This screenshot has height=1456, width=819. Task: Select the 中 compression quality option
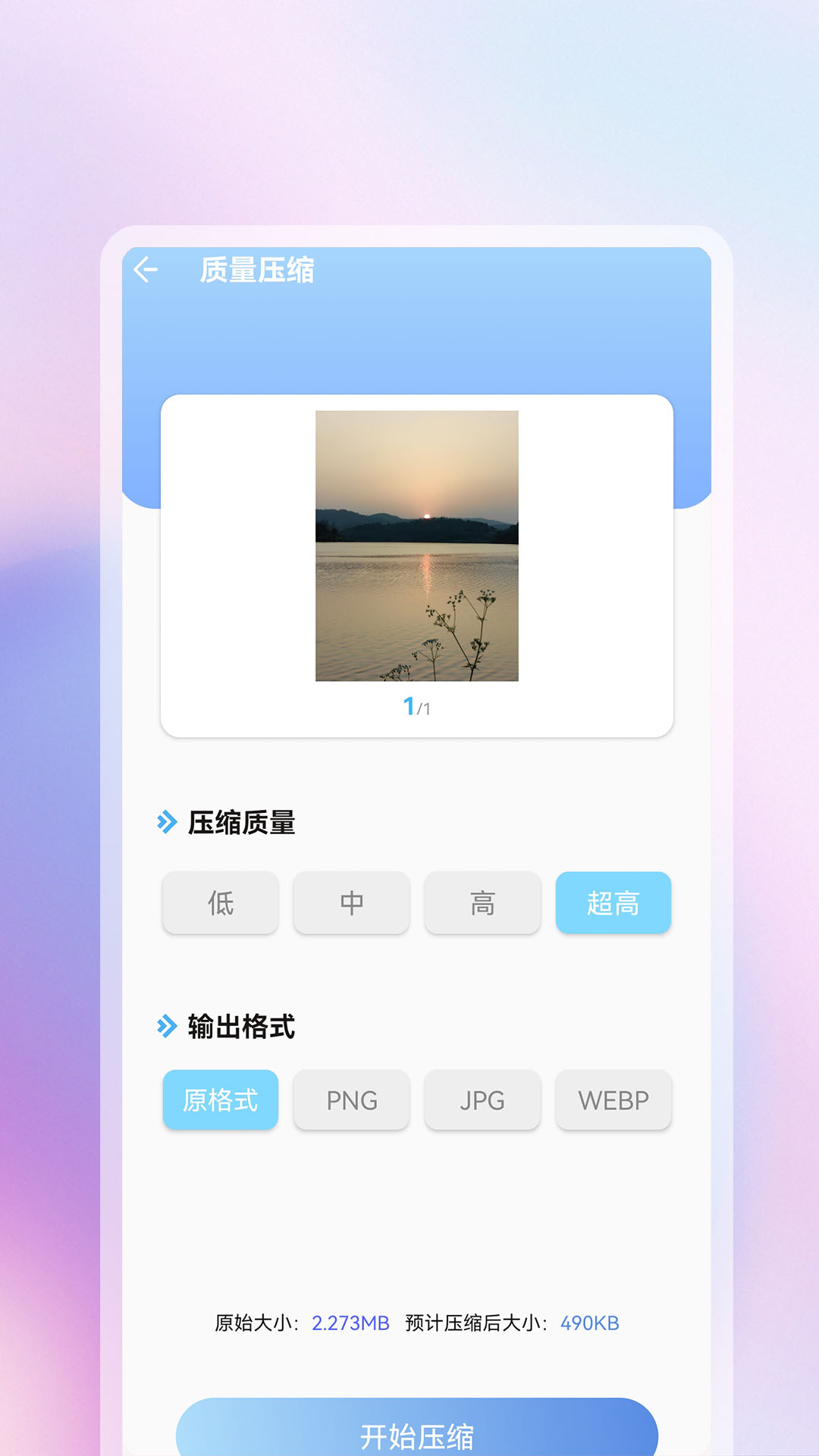[351, 902]
